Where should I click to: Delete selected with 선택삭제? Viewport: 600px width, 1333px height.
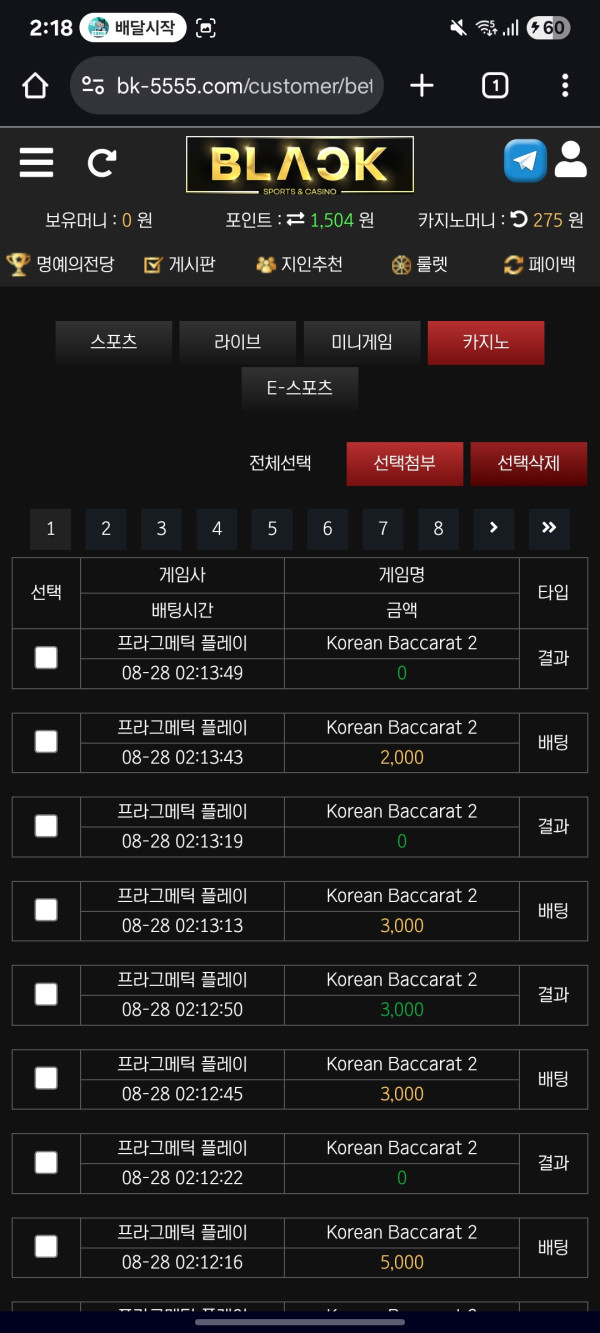coord(529,463)
